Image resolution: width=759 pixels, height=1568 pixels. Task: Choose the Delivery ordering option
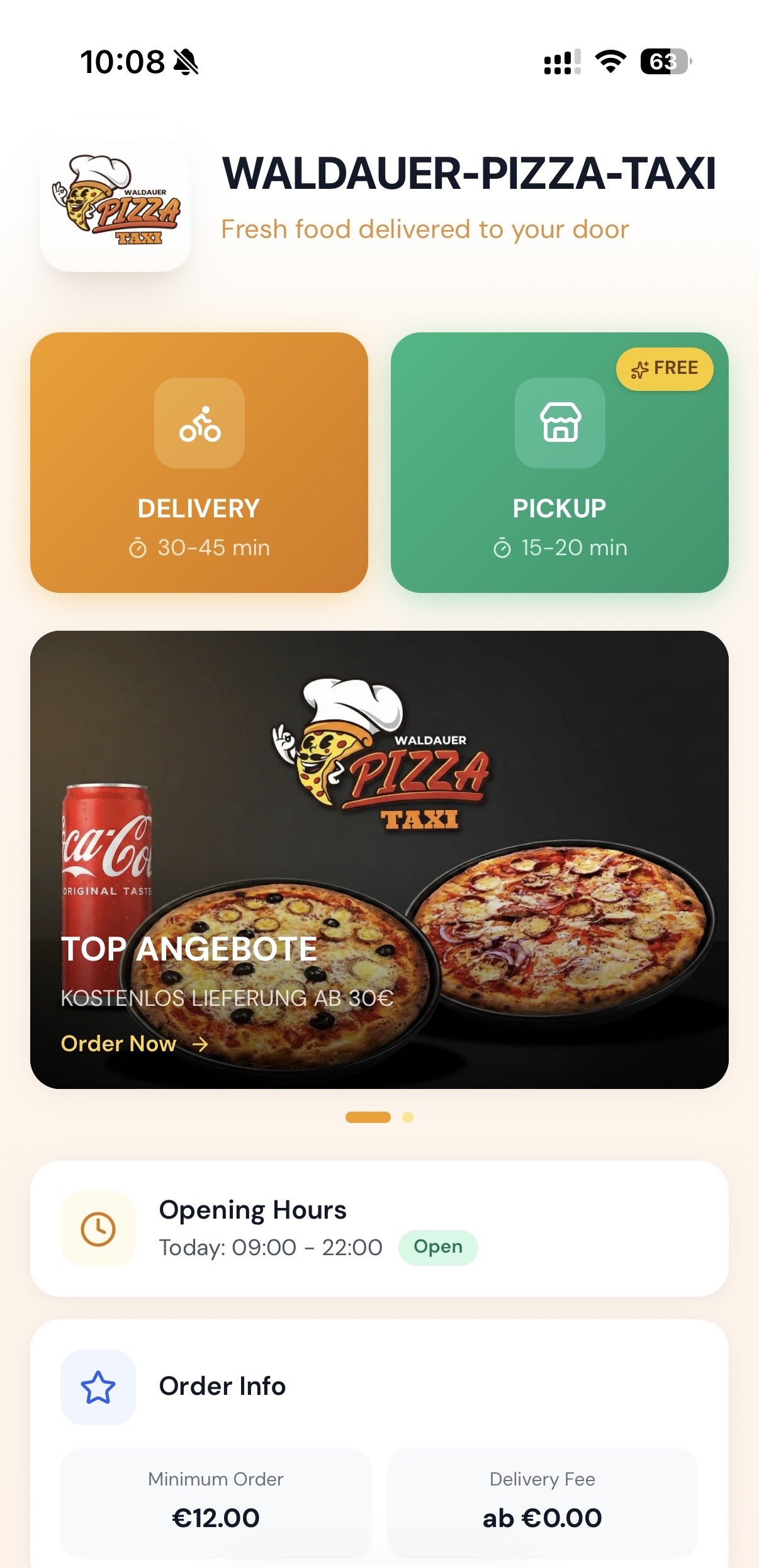198,463
